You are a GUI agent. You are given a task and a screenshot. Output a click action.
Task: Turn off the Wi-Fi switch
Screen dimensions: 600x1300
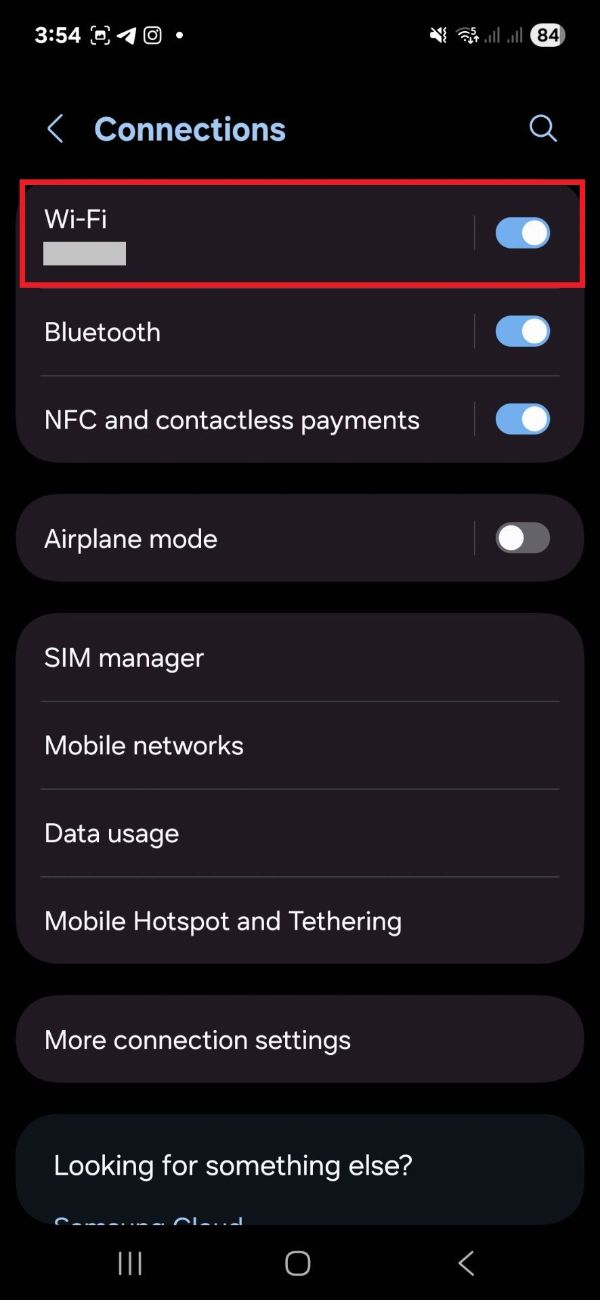point(522,234)
